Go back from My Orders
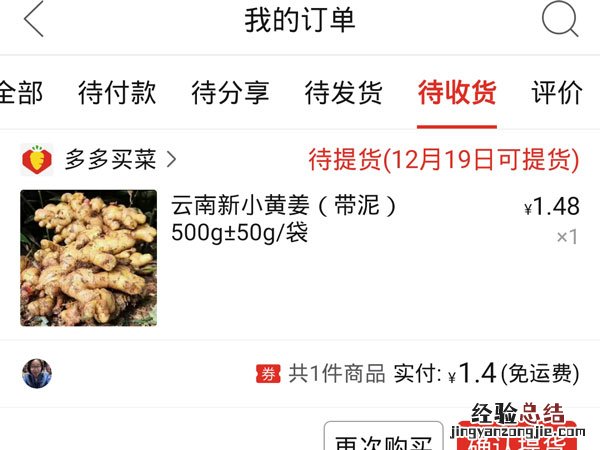Viewport: 600px width, 450px height. [34, 18]
